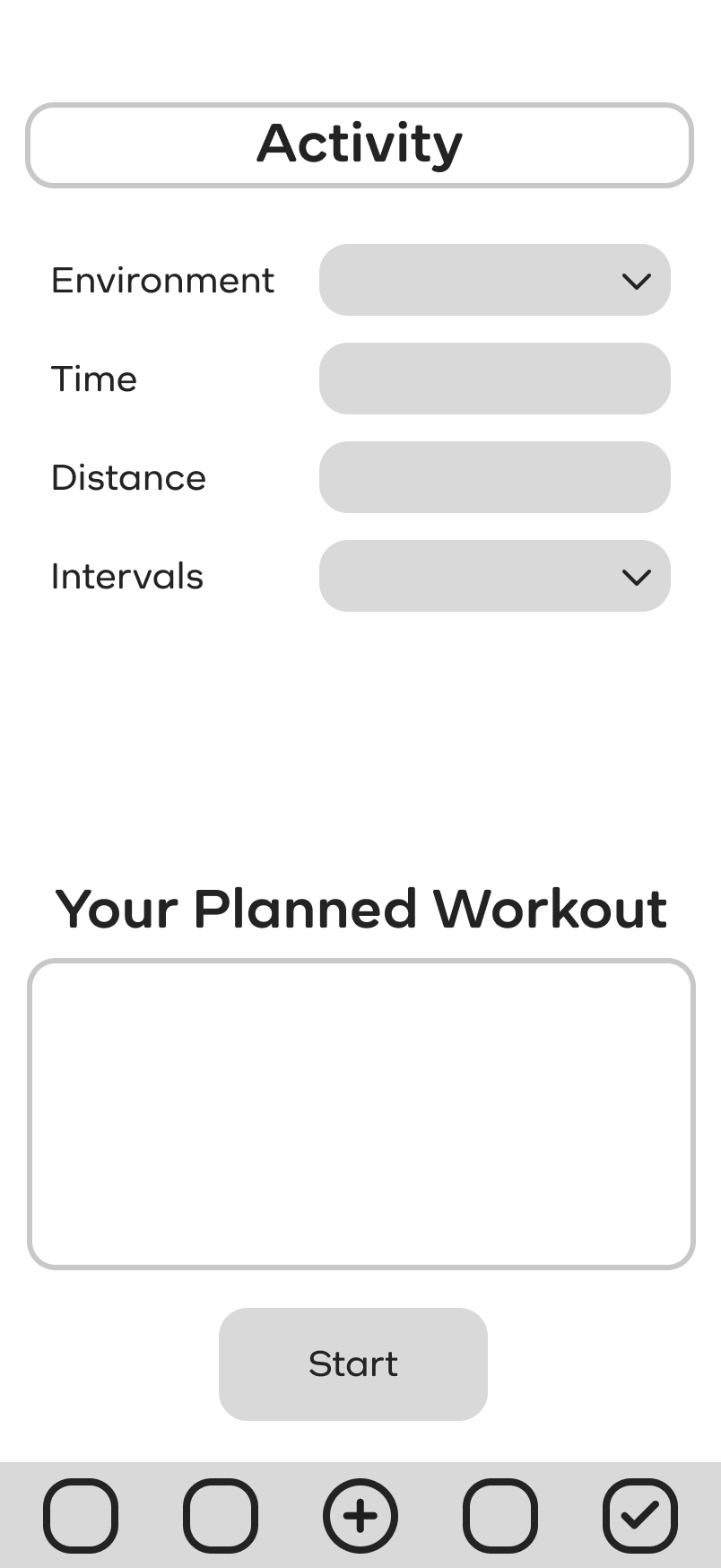
Task: Expand the Environment dropdown
Action: 495,280
